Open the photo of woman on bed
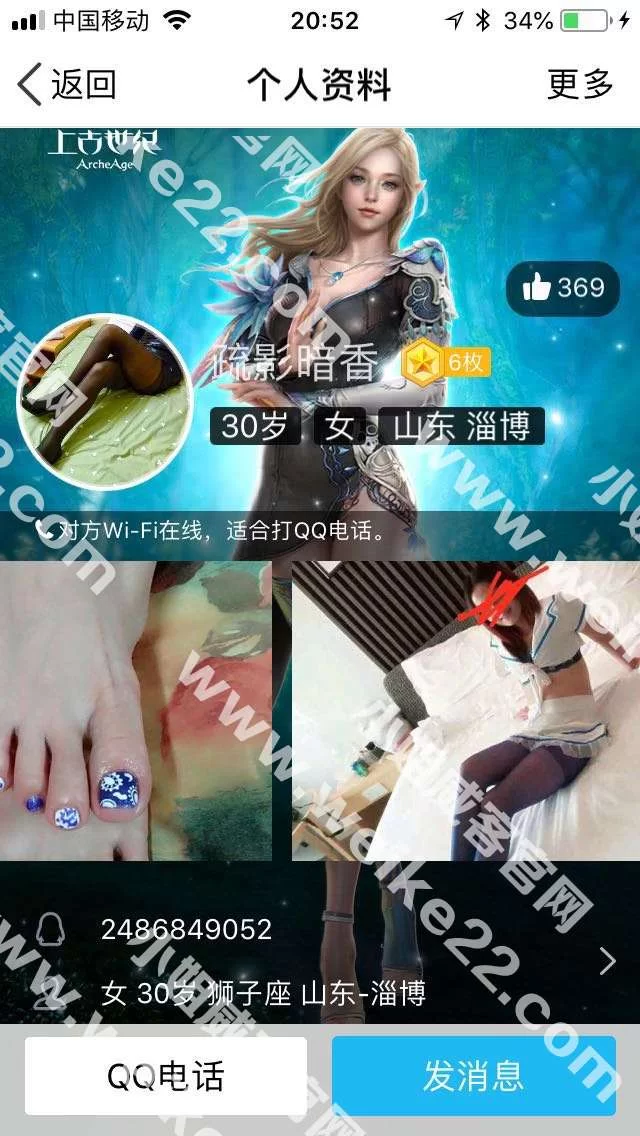Viewport: 640px width, 1136px height. (465, 710)
